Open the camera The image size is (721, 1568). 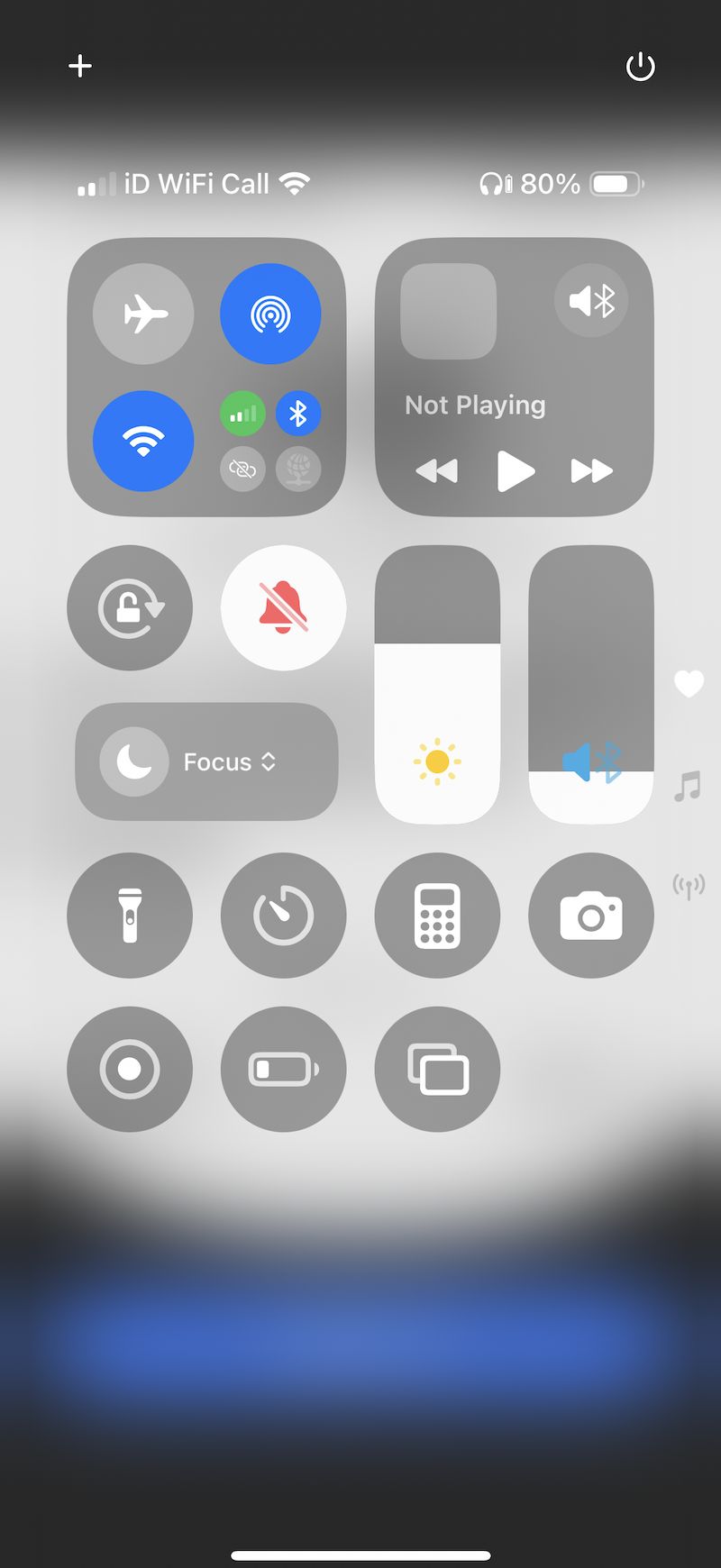(x=591, y=916)
